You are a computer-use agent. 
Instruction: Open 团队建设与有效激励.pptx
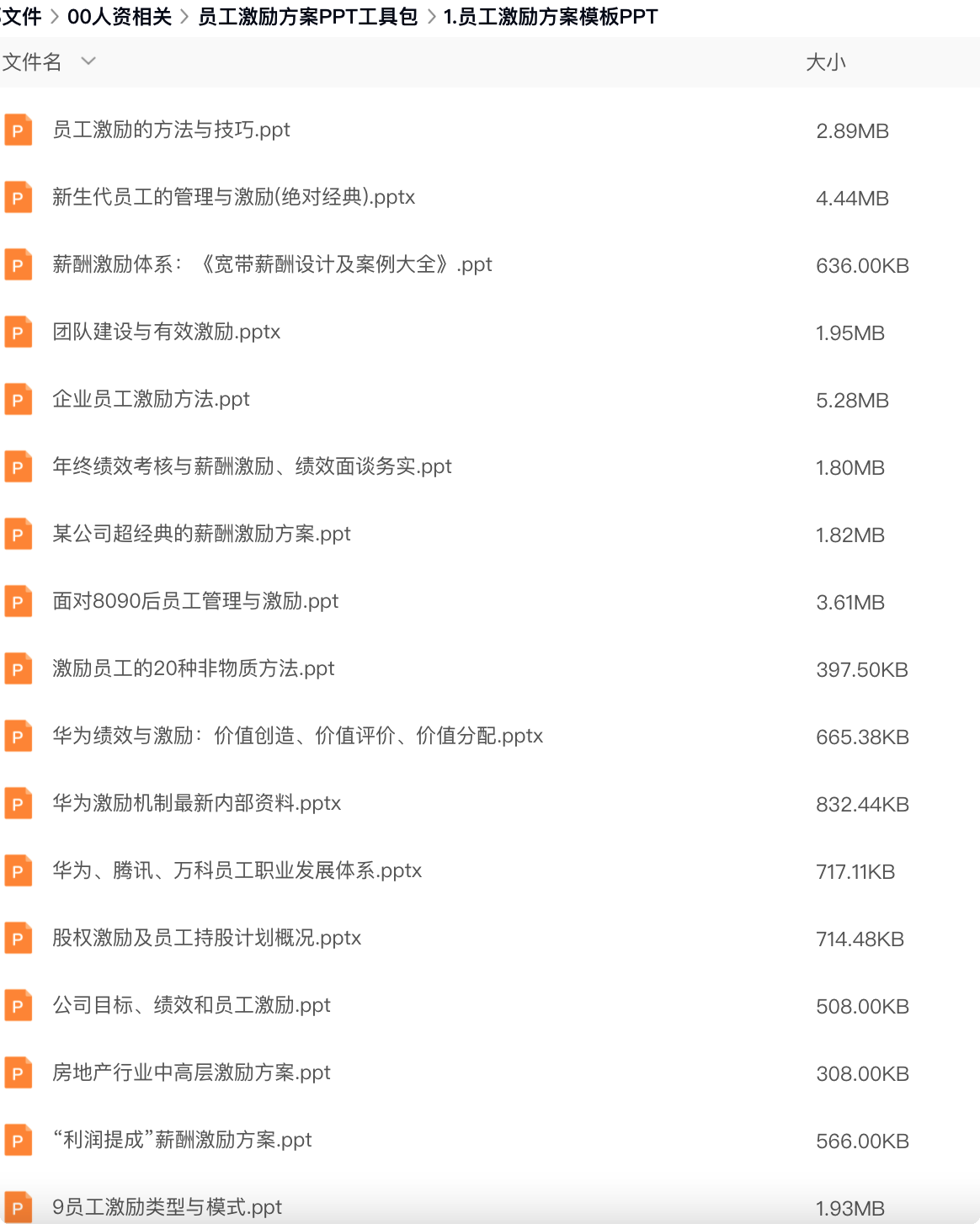(166, 332)
